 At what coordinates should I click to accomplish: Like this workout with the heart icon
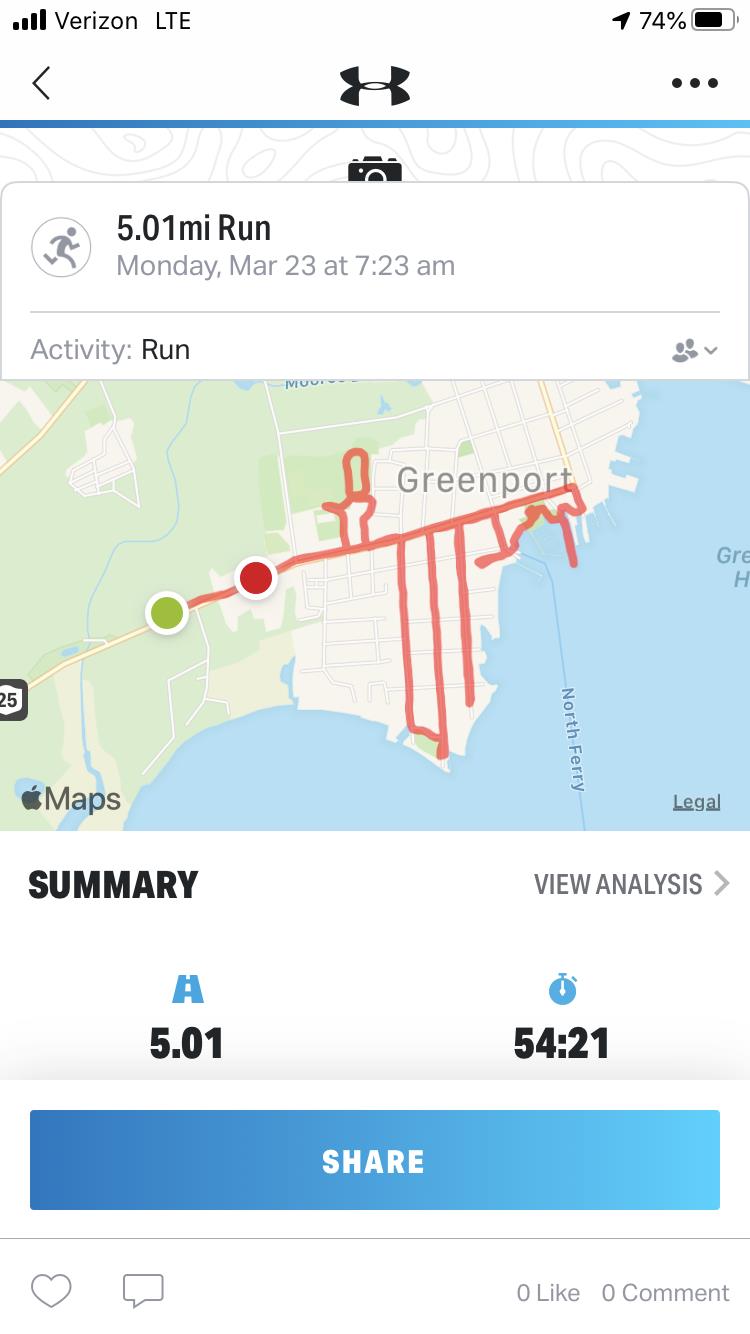[x=51, y=1291]
